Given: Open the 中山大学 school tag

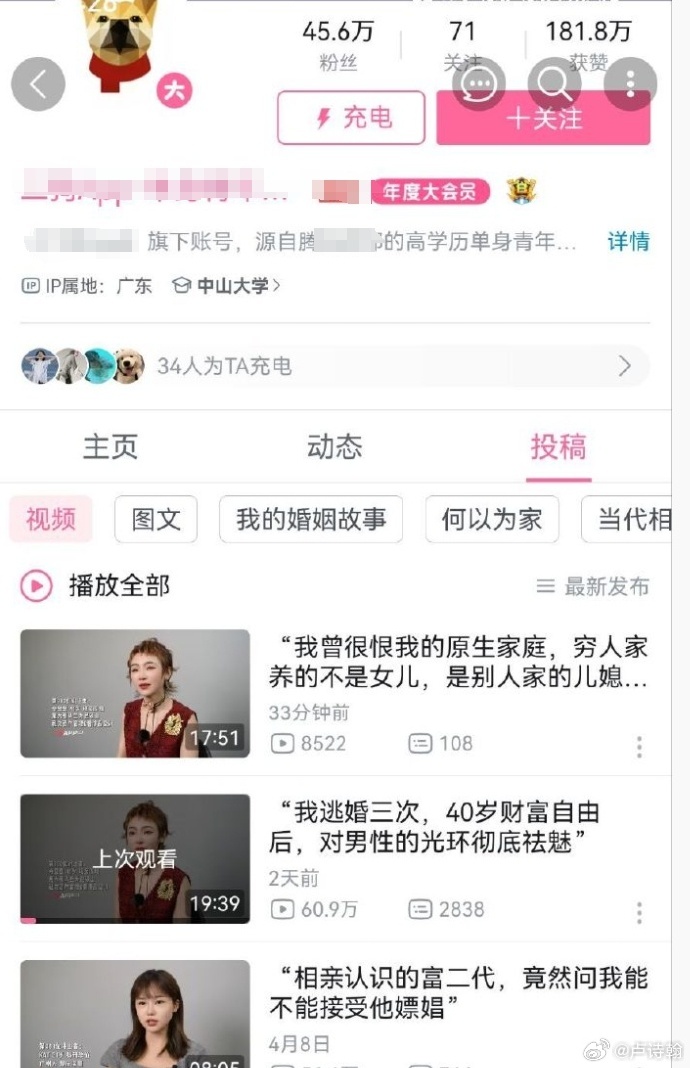Looking at the screenshot, I should [x=227, y=286].
